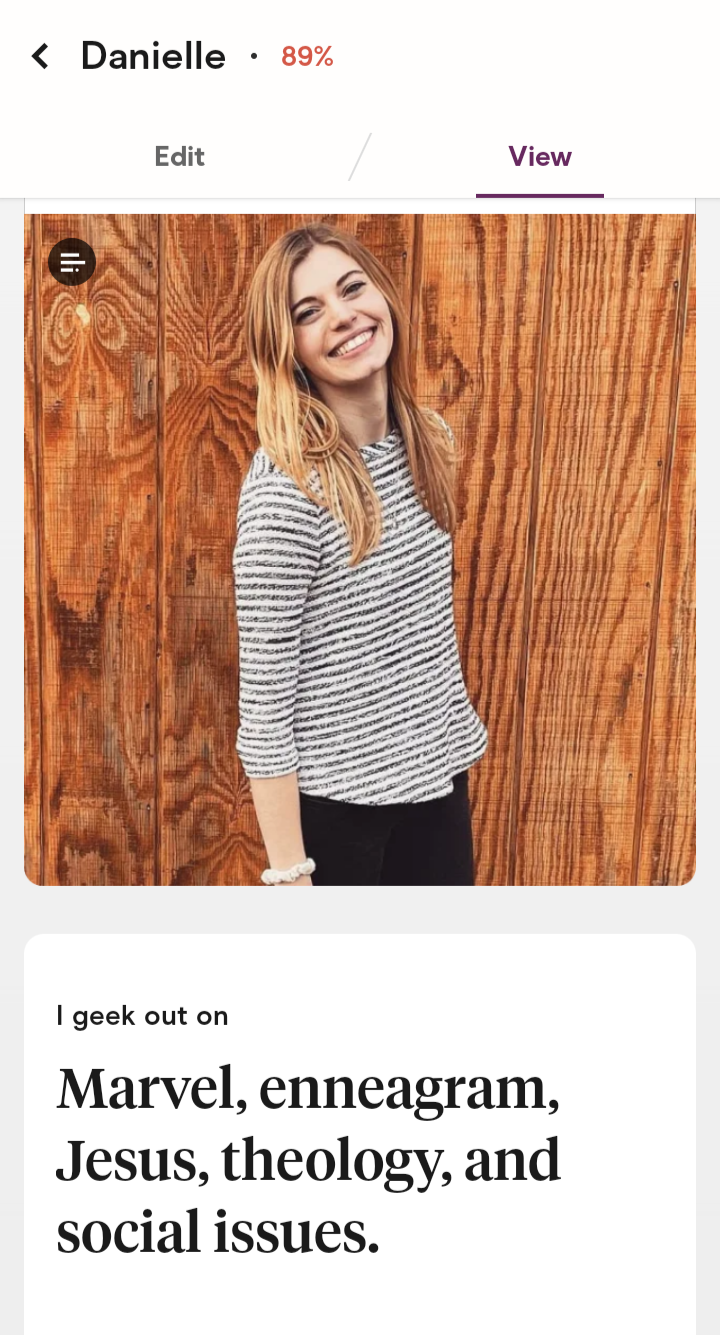Open the caption icon on the profile photo

pyautogui.click(x=72, y=262)
